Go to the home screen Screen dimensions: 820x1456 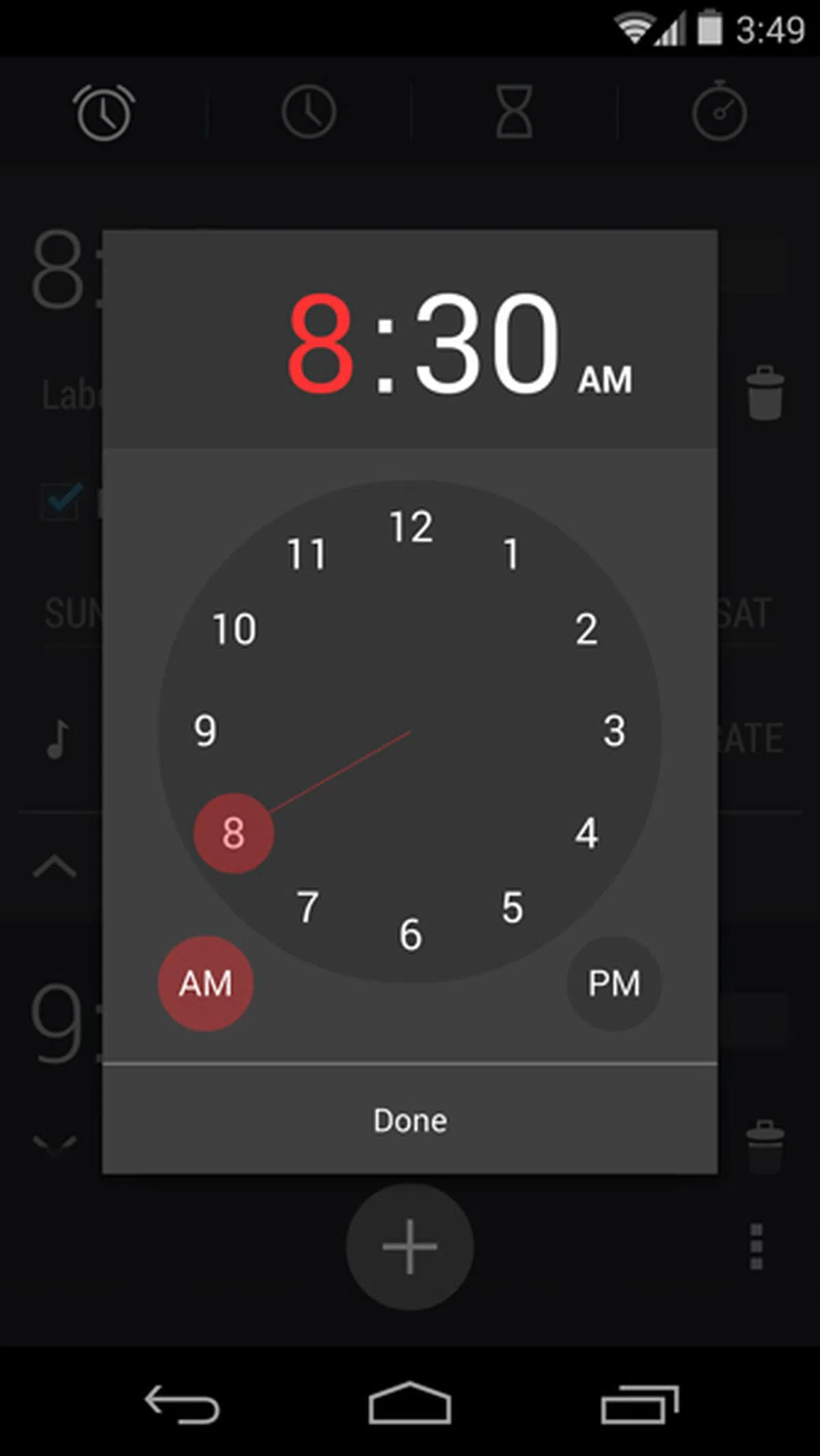click(x=410, y=1404)
